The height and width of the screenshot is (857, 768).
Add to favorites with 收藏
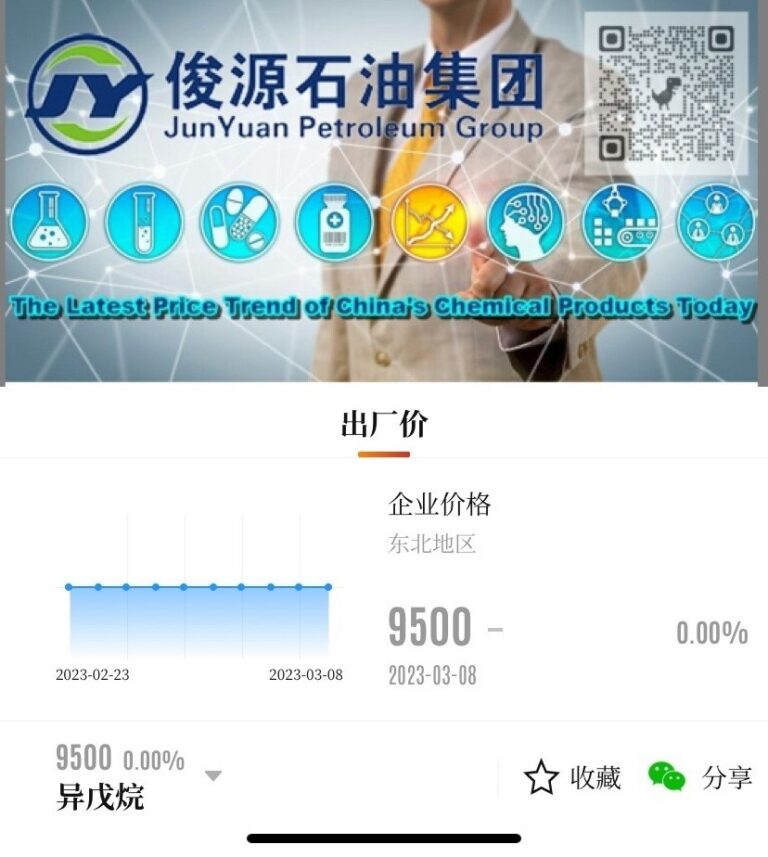point(573,777)
